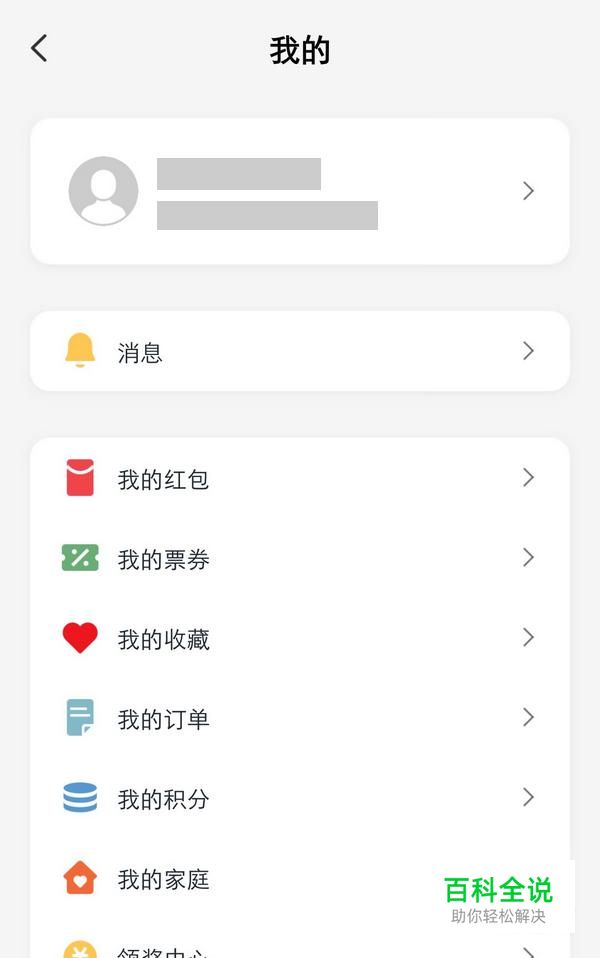
Task: View 我的订单 orders
Action: pyautogui.click(x=300, y=719)
